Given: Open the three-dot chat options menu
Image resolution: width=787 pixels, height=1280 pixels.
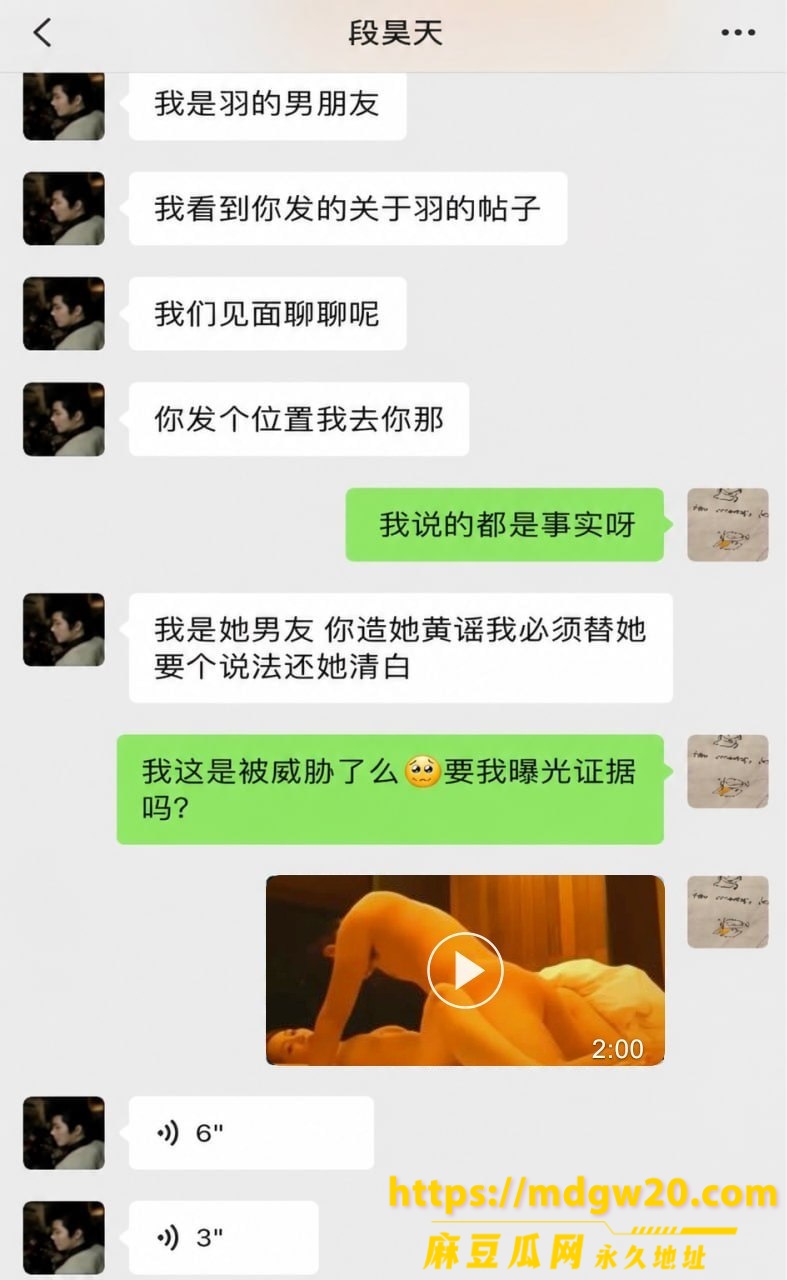Looking at the screenshot, I should click(x=738, y=33).
